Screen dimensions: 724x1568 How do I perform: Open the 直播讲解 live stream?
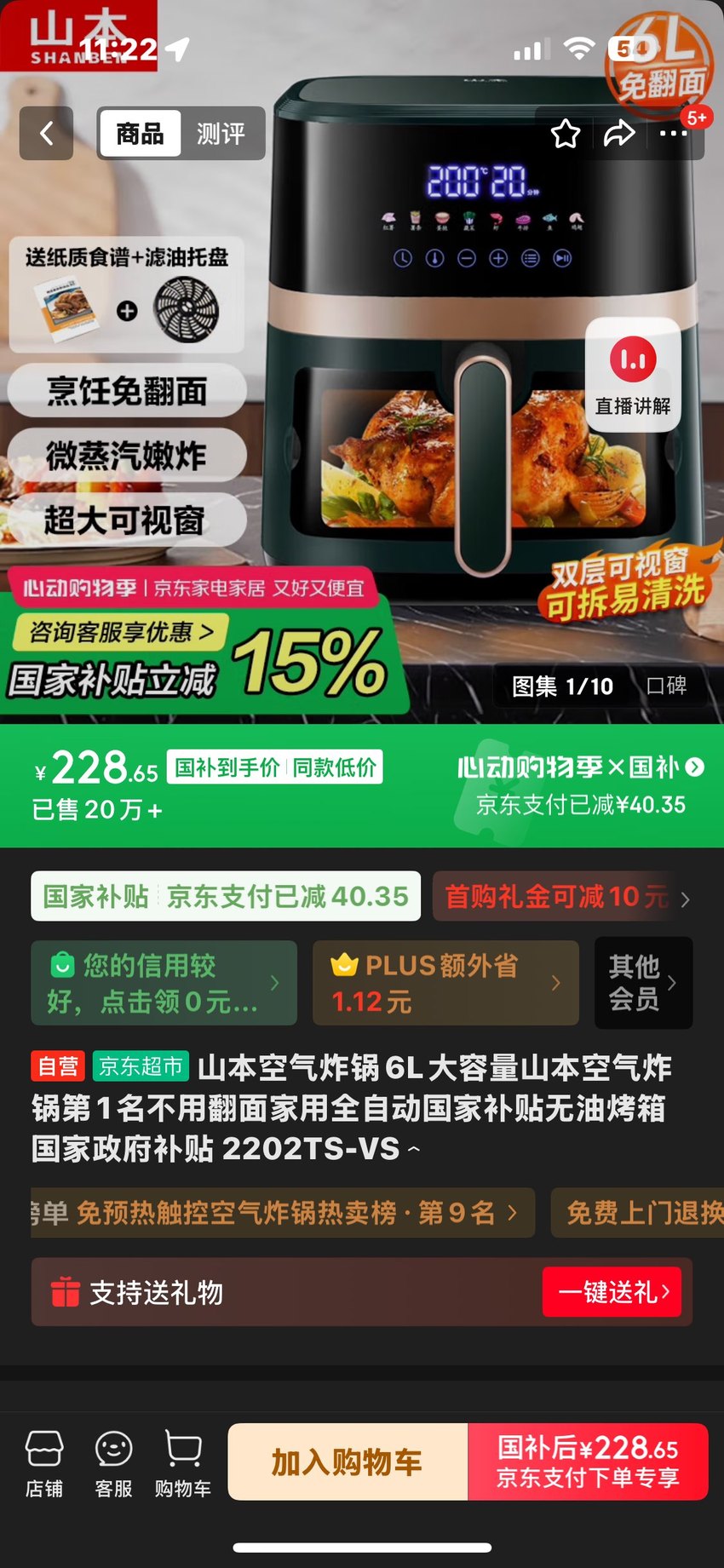(633, 376)
